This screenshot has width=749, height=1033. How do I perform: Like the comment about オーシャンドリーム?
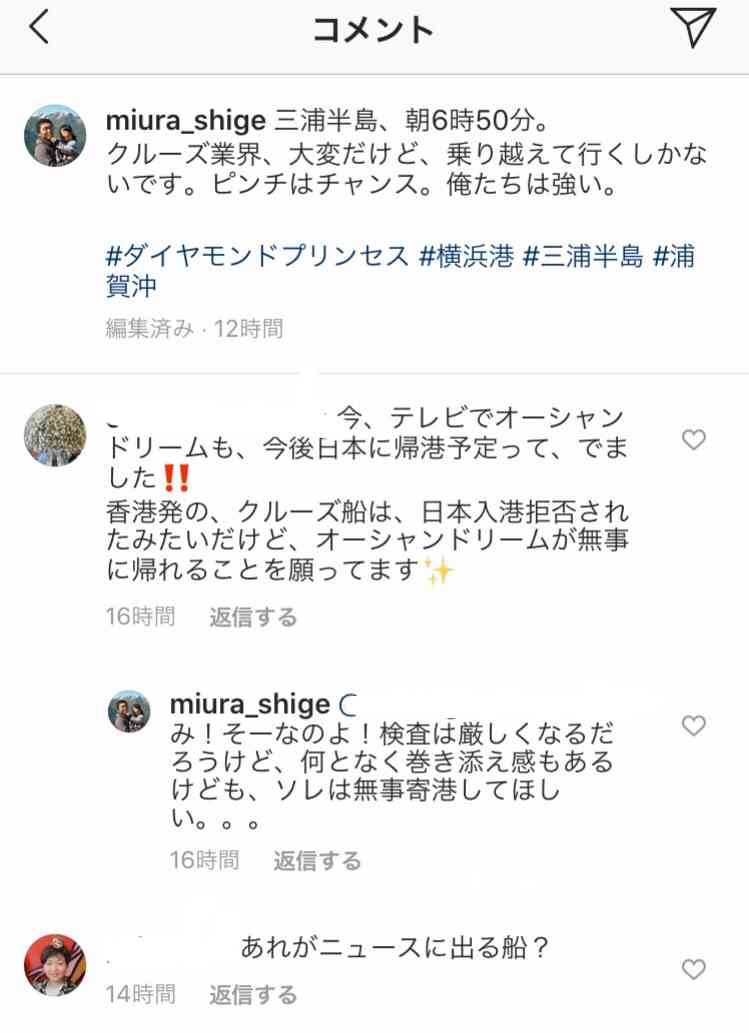(693, 440)
